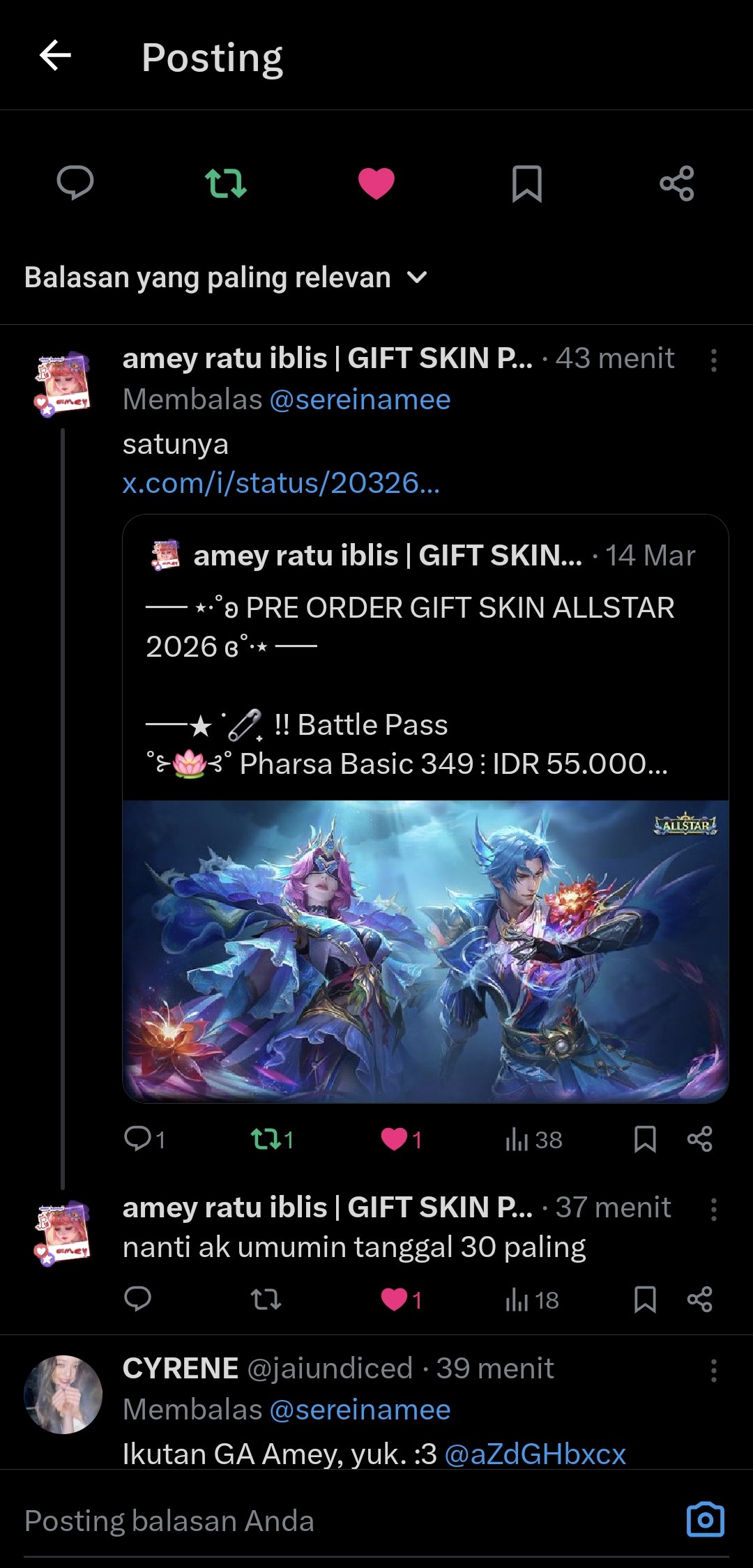Unlike the main post
The width and height of the screenshot is (753, 1568).
376,184
